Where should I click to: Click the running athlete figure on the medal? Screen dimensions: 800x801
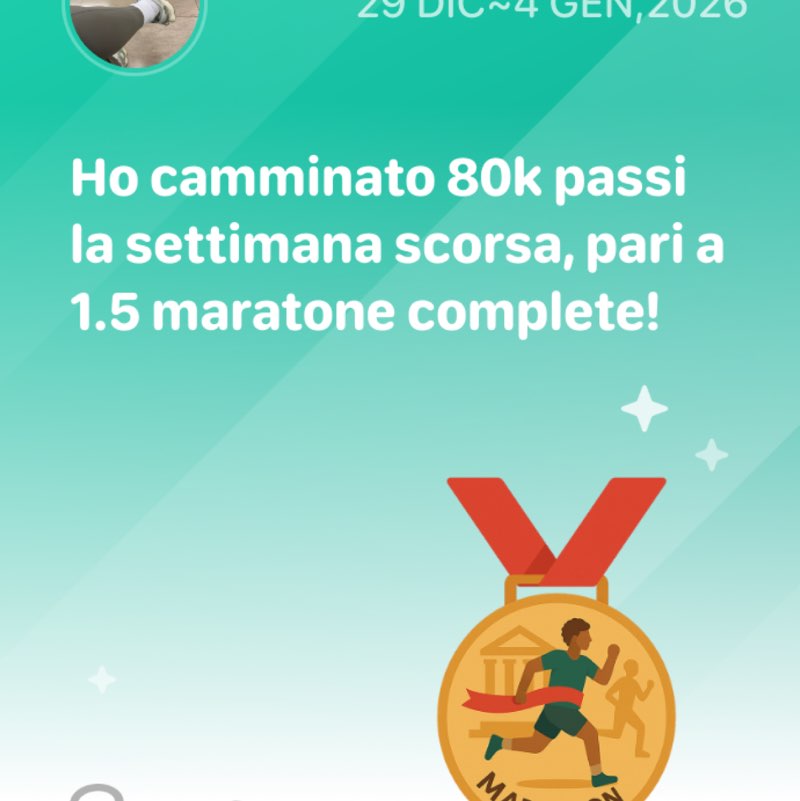tap(570, 680)
